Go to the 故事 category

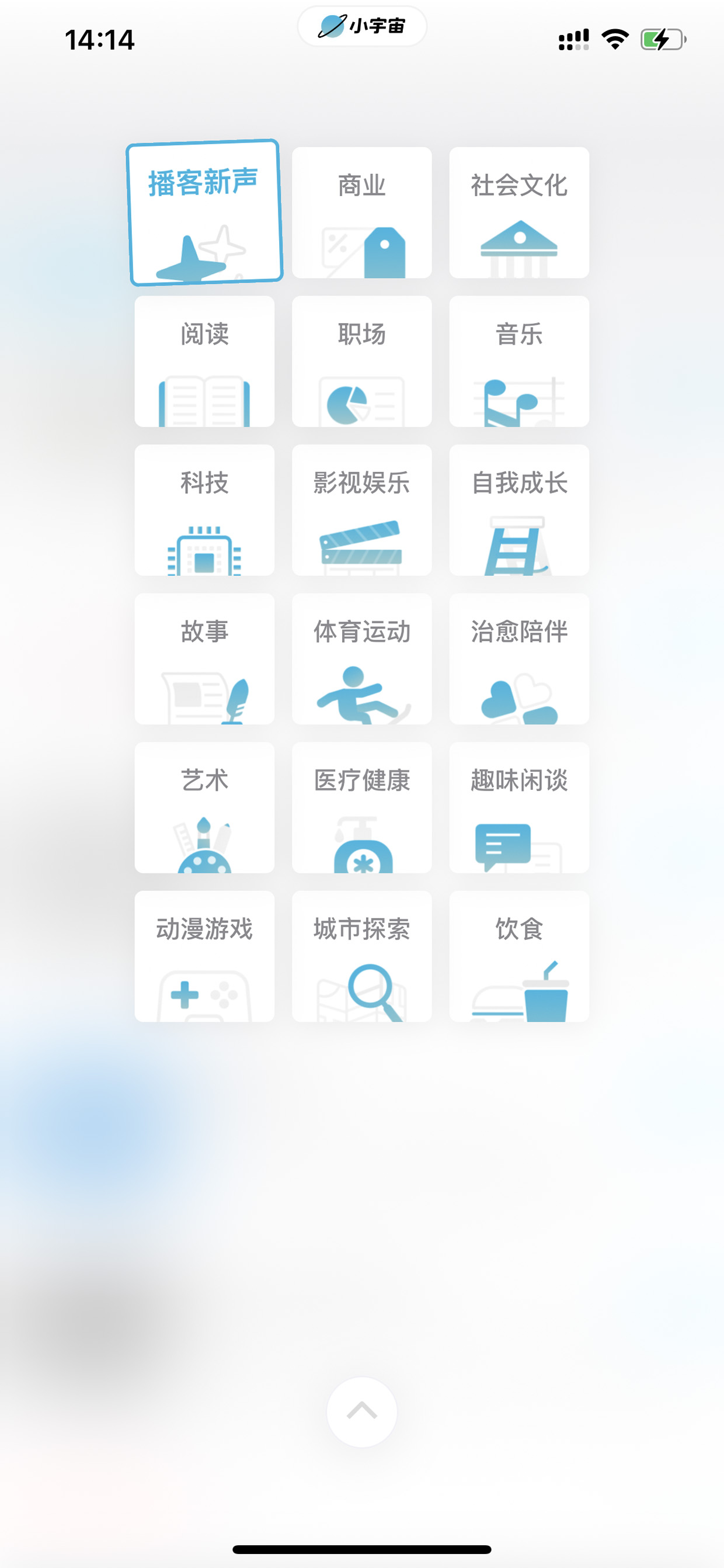coord(204,659)
